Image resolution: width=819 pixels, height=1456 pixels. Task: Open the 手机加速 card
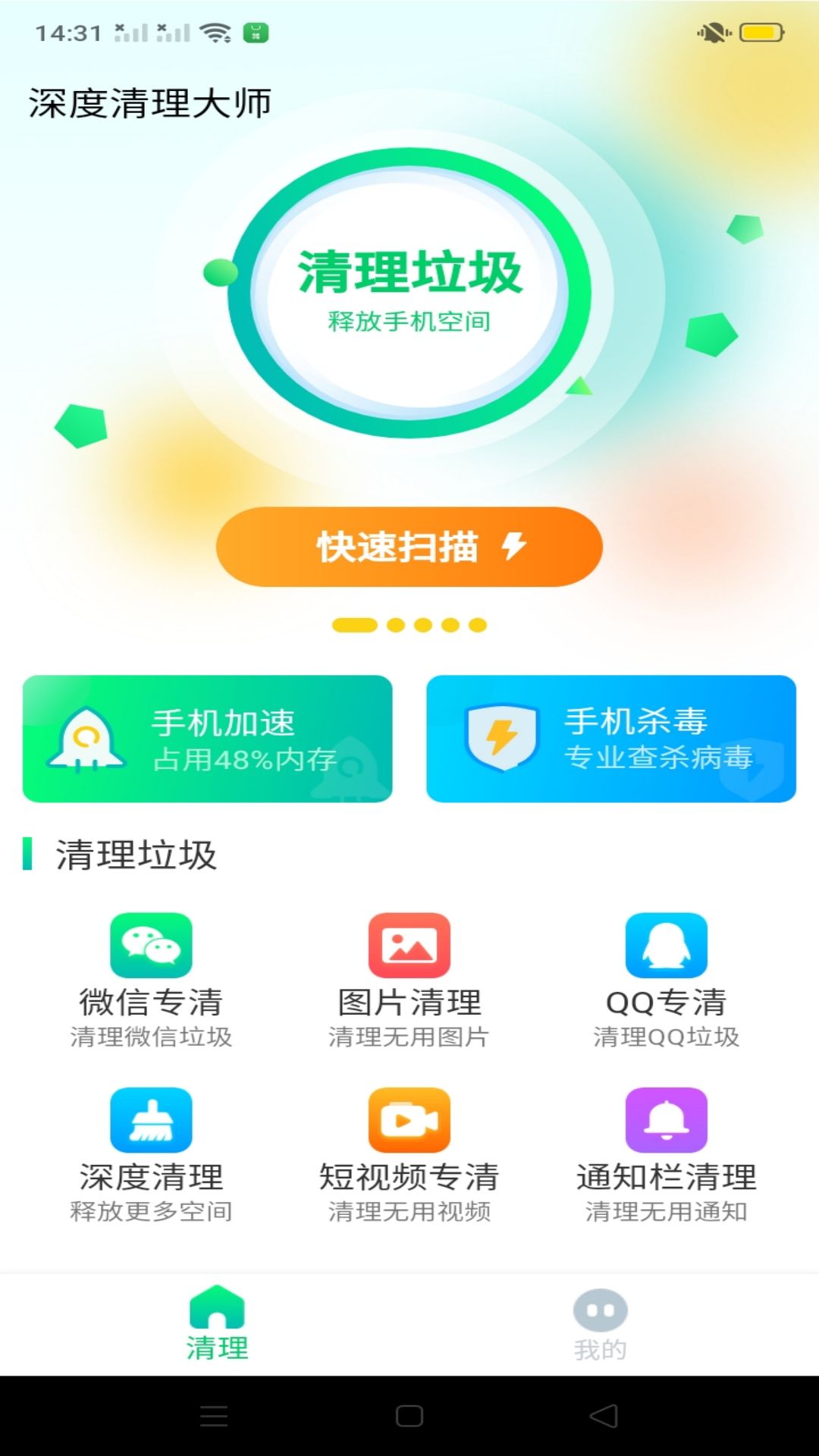click(208, 739)
